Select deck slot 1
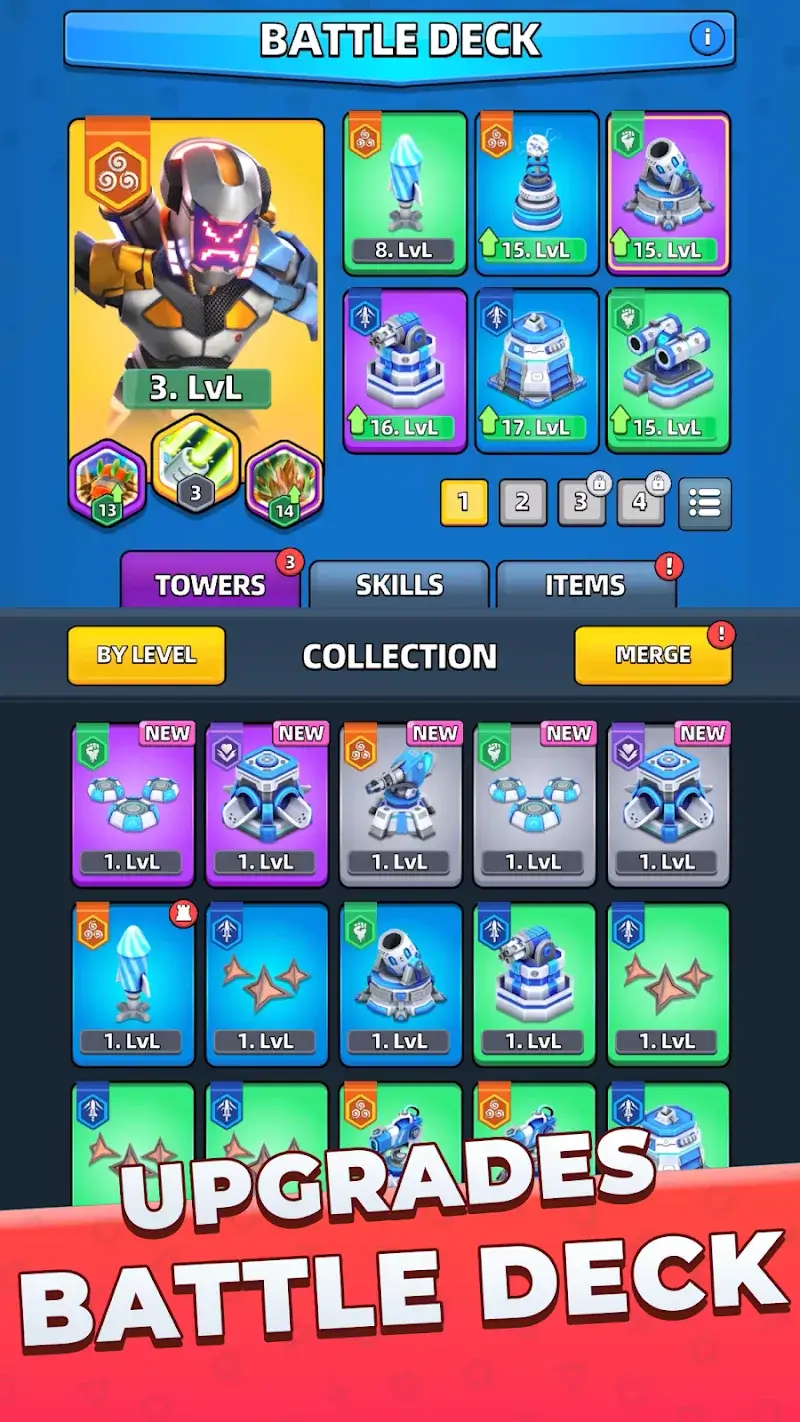800x1422 pixels. click(464, 502)
